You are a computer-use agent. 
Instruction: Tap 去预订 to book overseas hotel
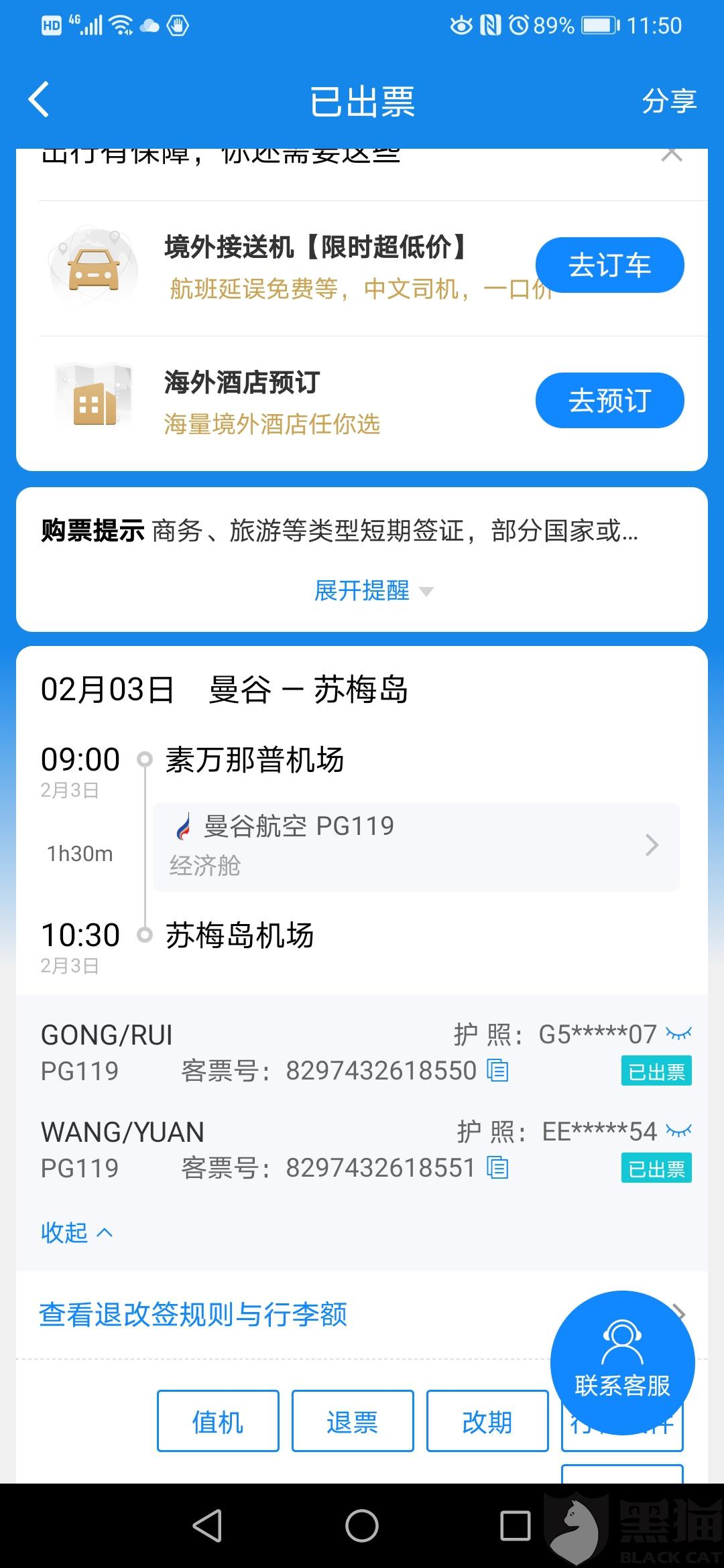pyautogui.click(x=609, y=401)
